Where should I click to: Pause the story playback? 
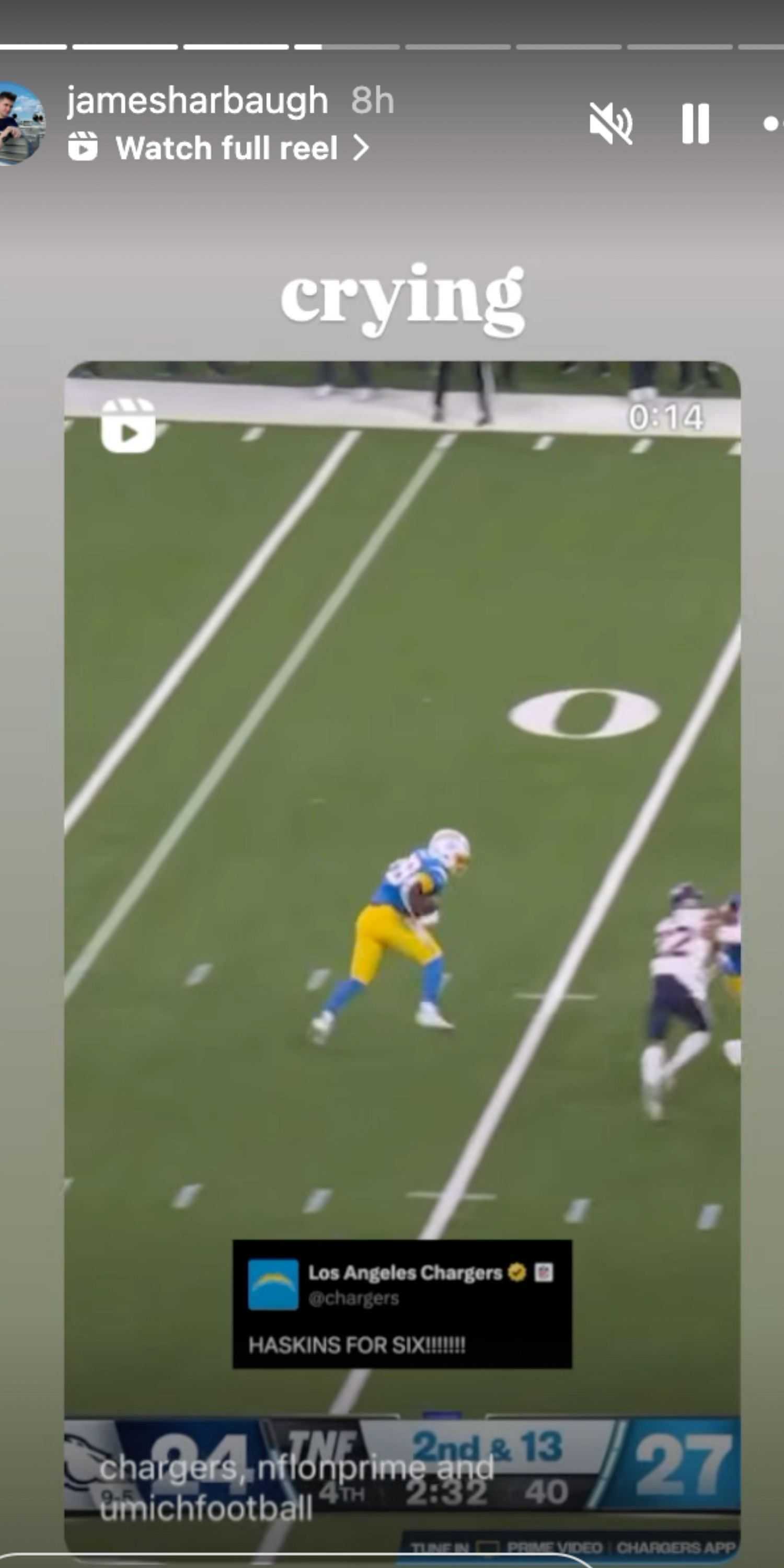tap(696, 123)
